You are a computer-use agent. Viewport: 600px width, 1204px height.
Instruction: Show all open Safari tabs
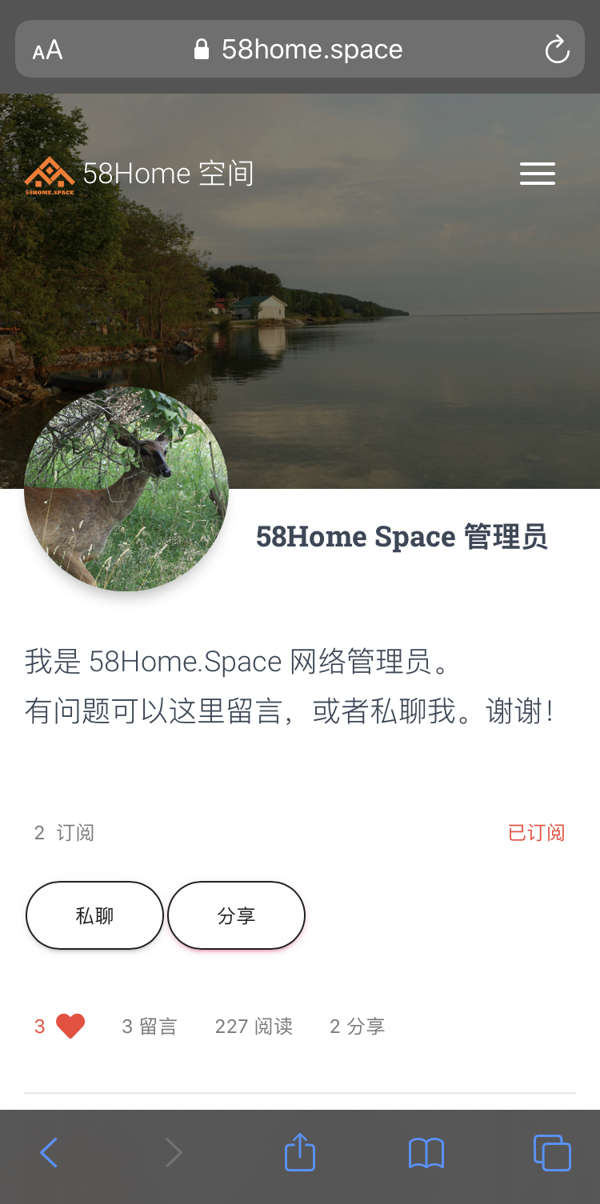pos(551,1153)
